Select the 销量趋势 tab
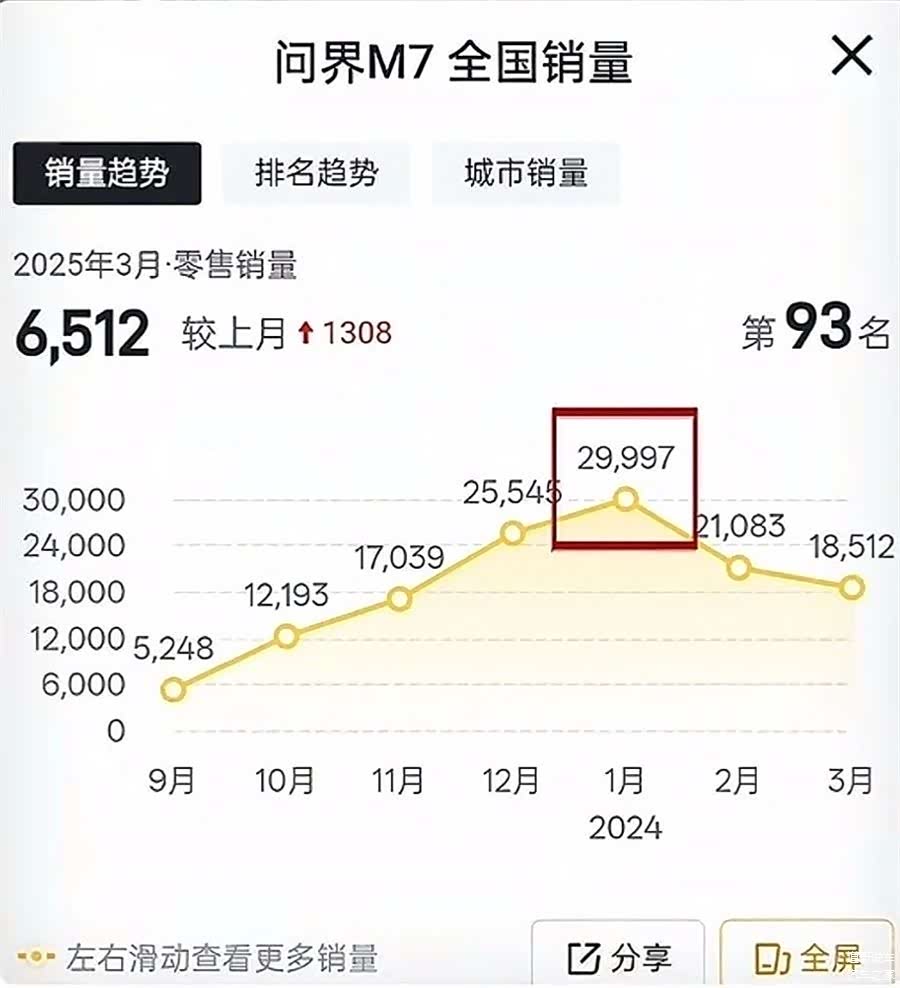The height and width of the screenshot is (988, 900). 107,174
